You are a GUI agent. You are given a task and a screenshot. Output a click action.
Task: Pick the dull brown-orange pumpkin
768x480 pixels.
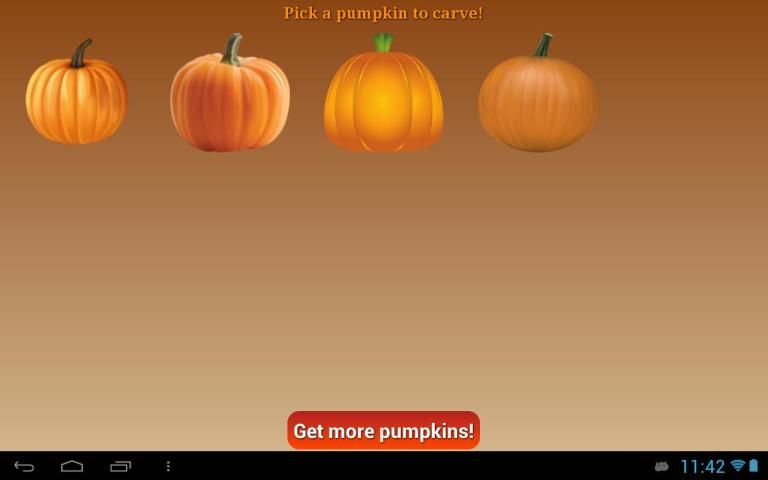click(537, 100)
